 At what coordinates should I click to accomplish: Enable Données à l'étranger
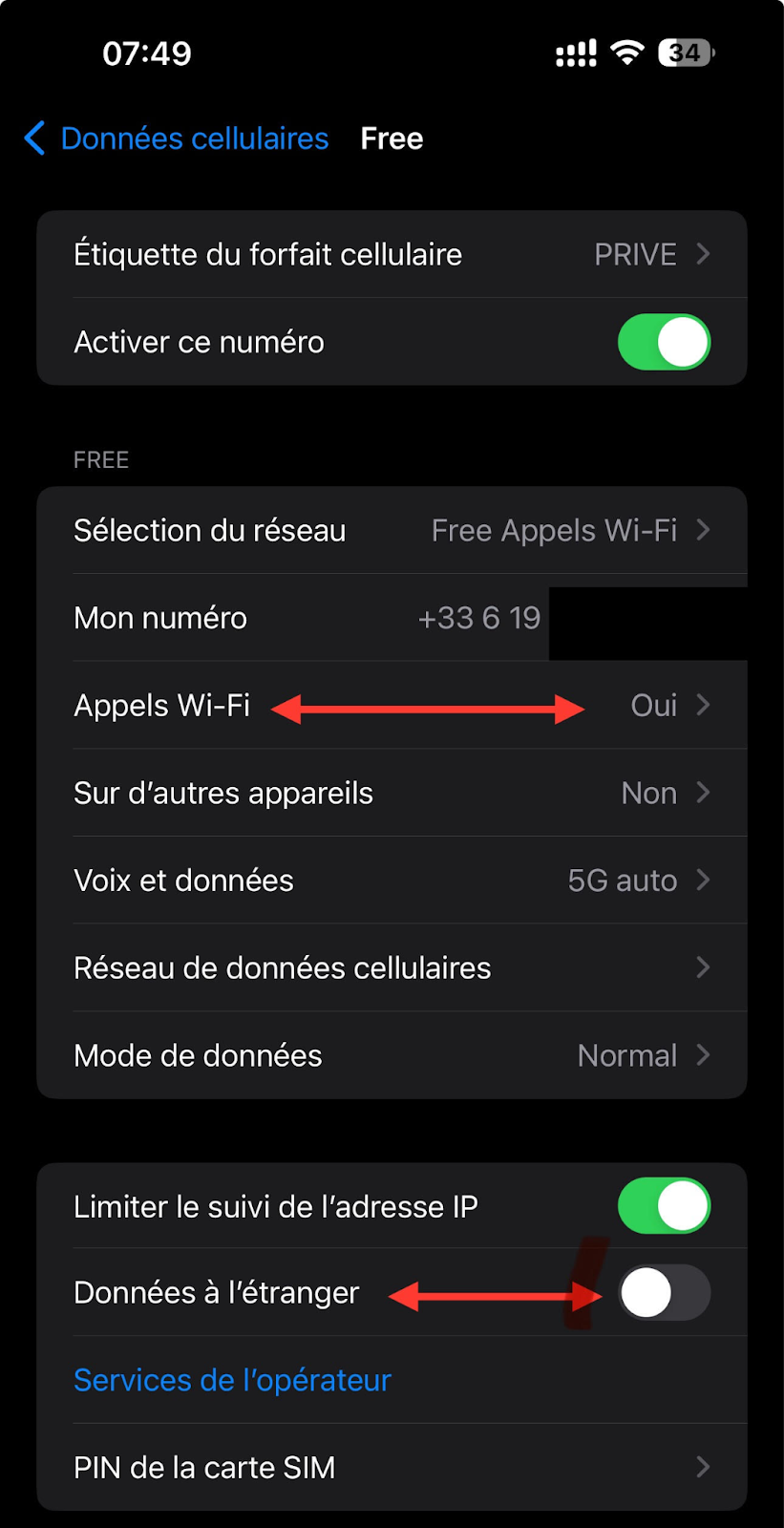(664, 1293)
